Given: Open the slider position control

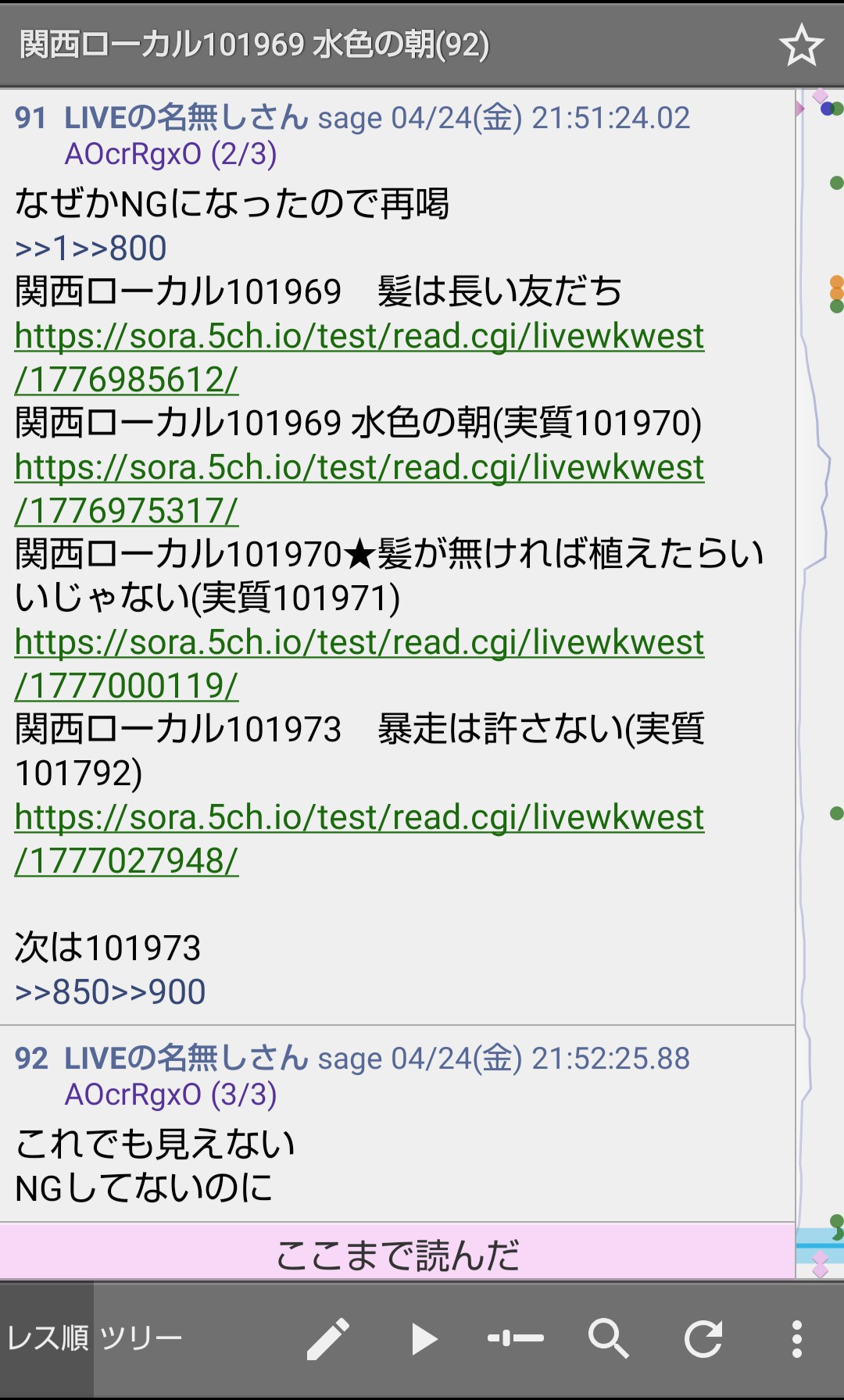Looking at the screenshot, I should 516,1339.
